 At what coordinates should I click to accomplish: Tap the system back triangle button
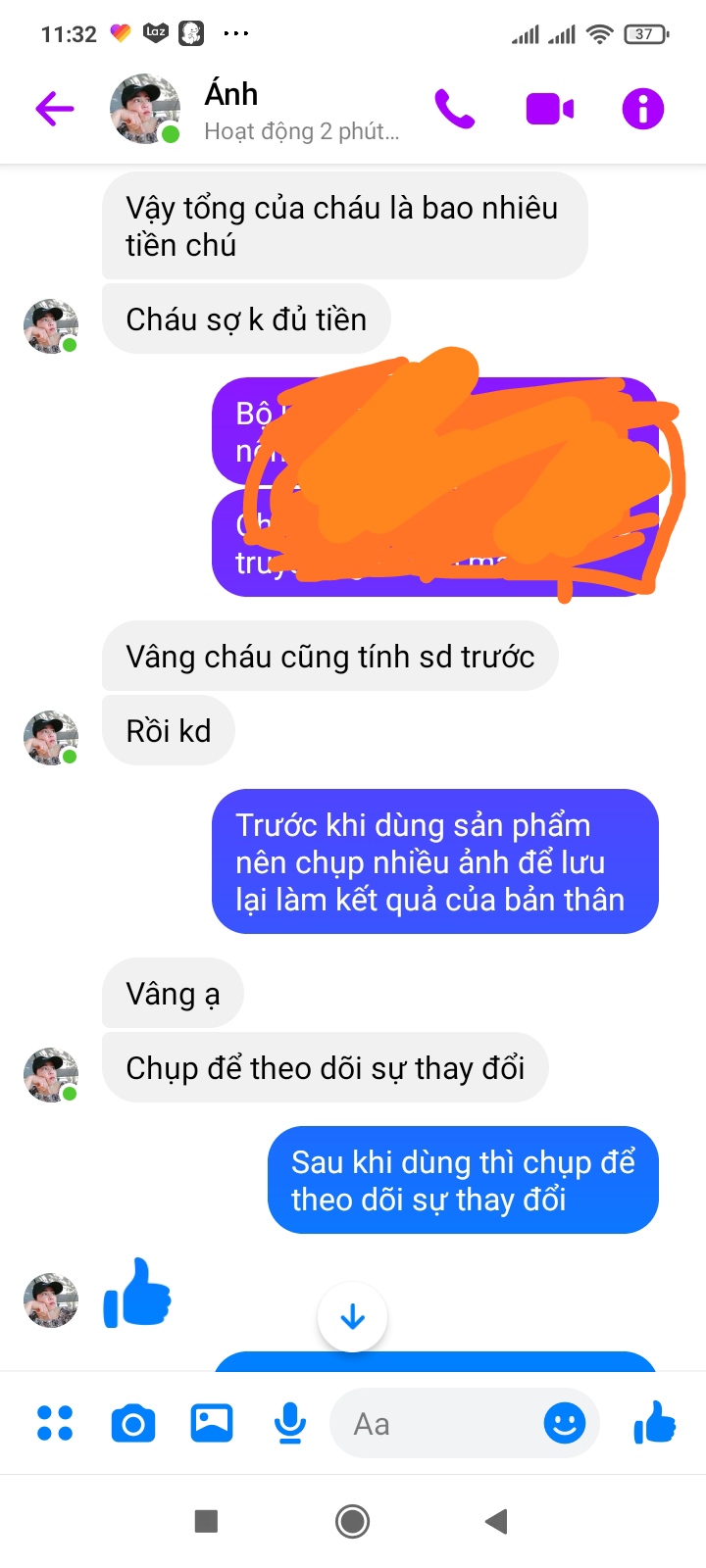[496, 1521]
